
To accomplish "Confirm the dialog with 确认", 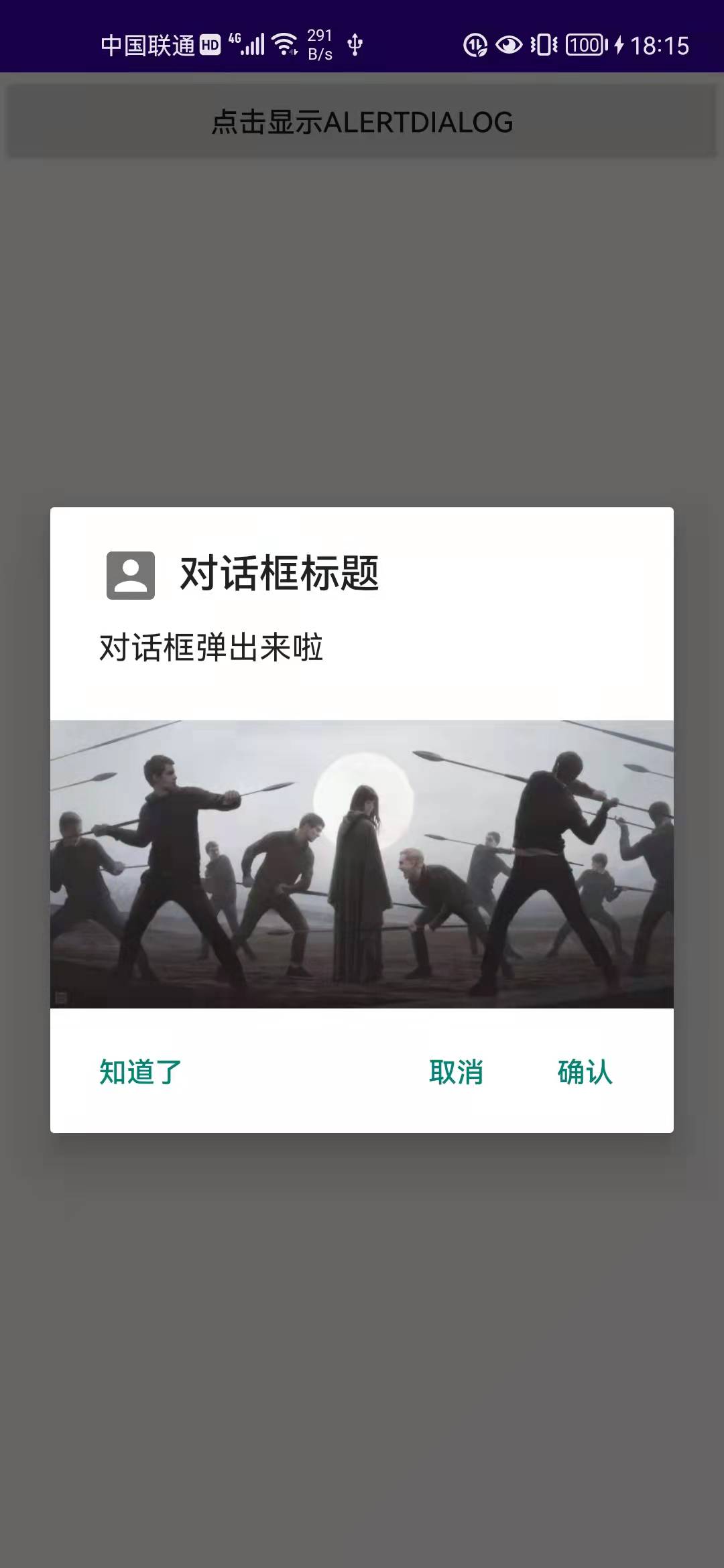I will pos(585,1071).
